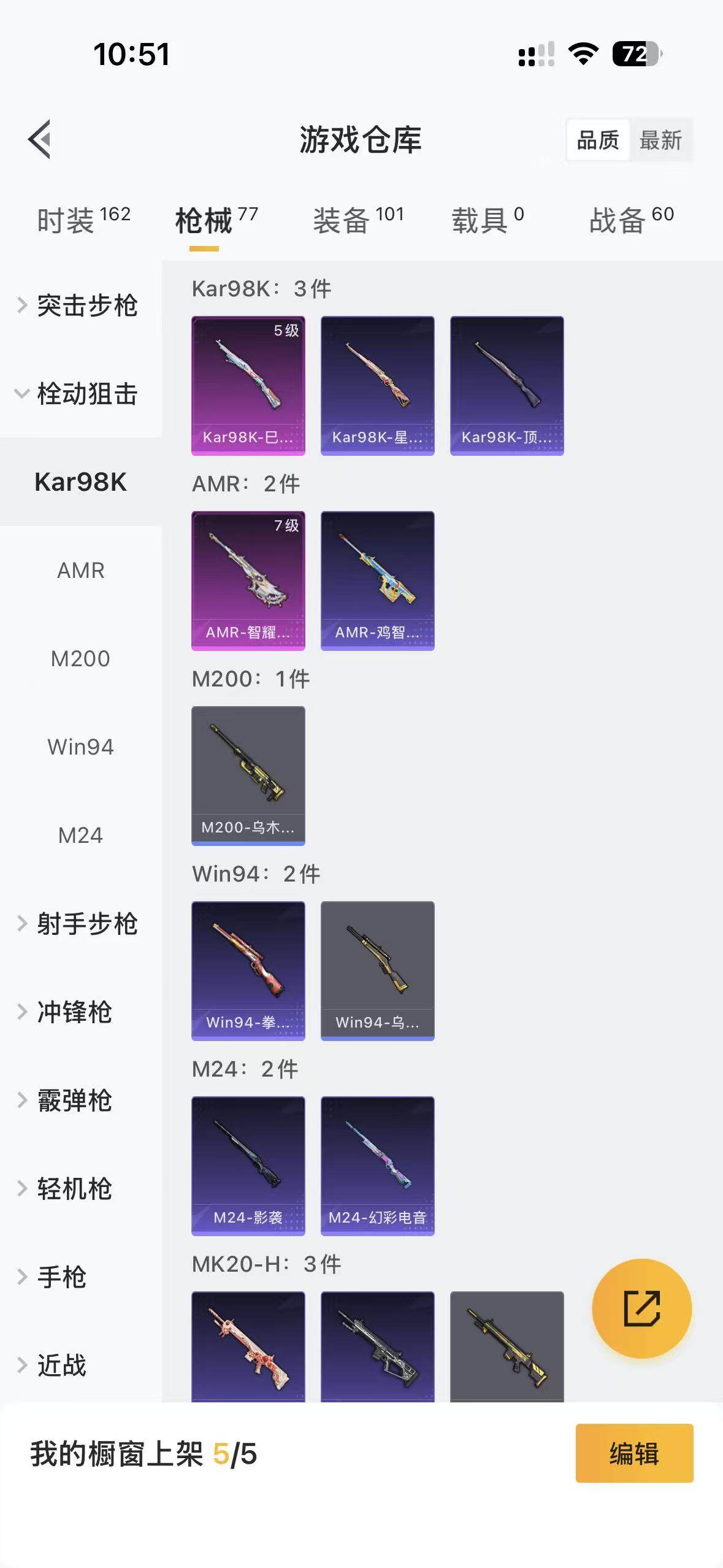Edit my showcase with 编辑

(x=634, y=1453)
